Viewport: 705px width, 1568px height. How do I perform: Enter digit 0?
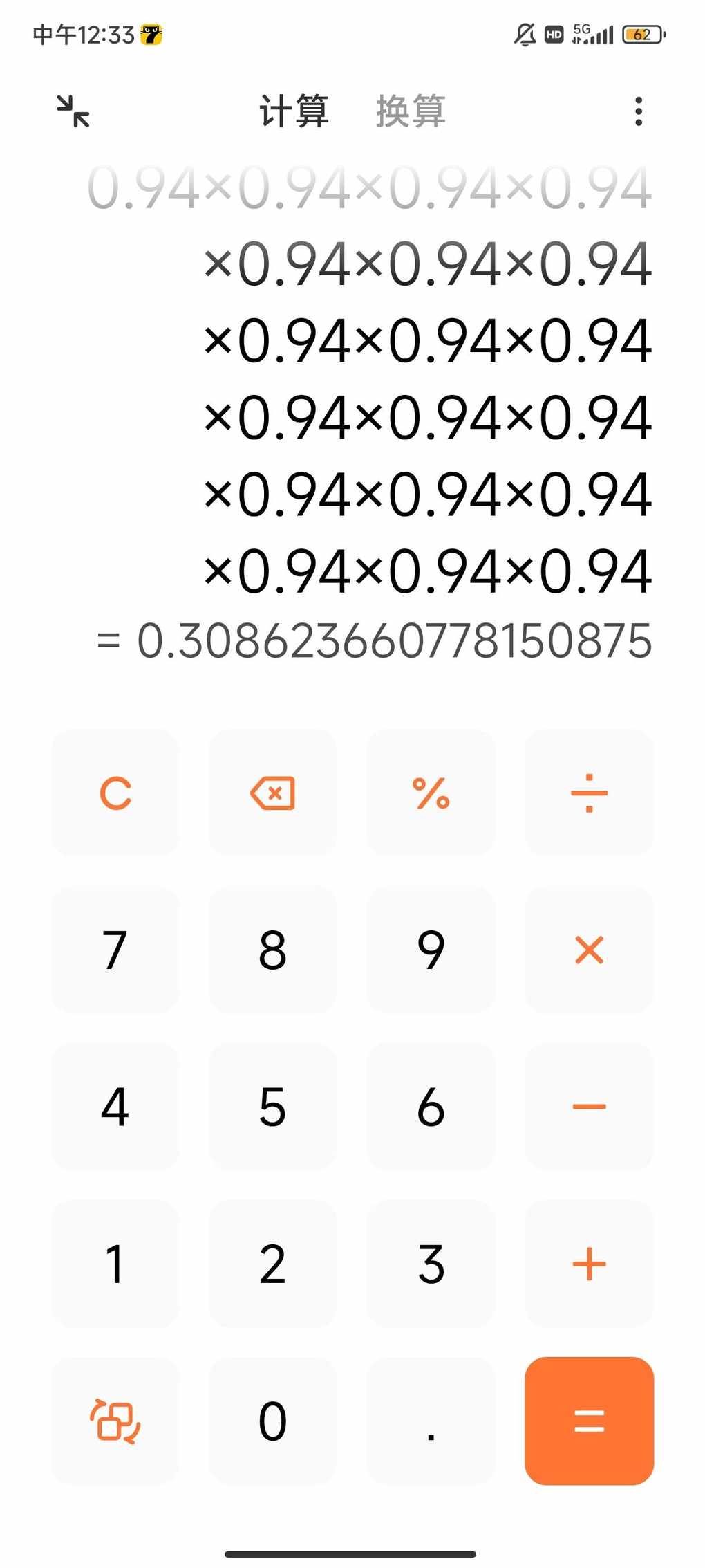coord(273,1421)
